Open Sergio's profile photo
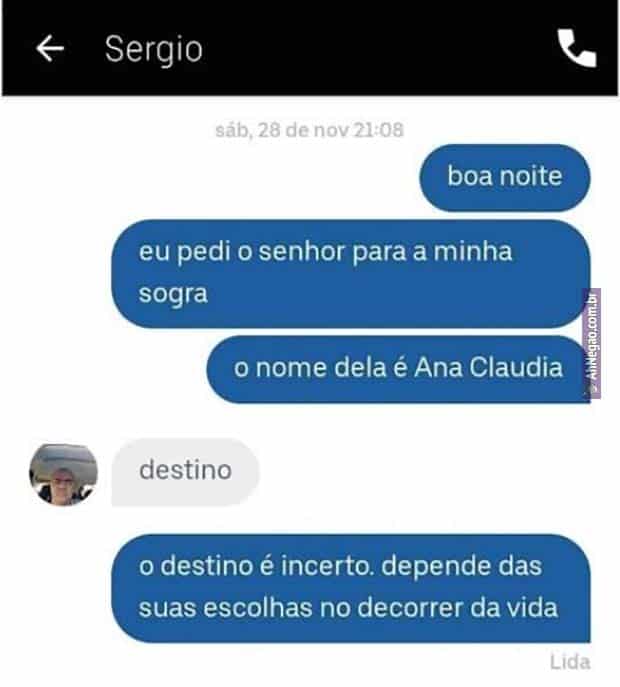 (x=63, y=474)
